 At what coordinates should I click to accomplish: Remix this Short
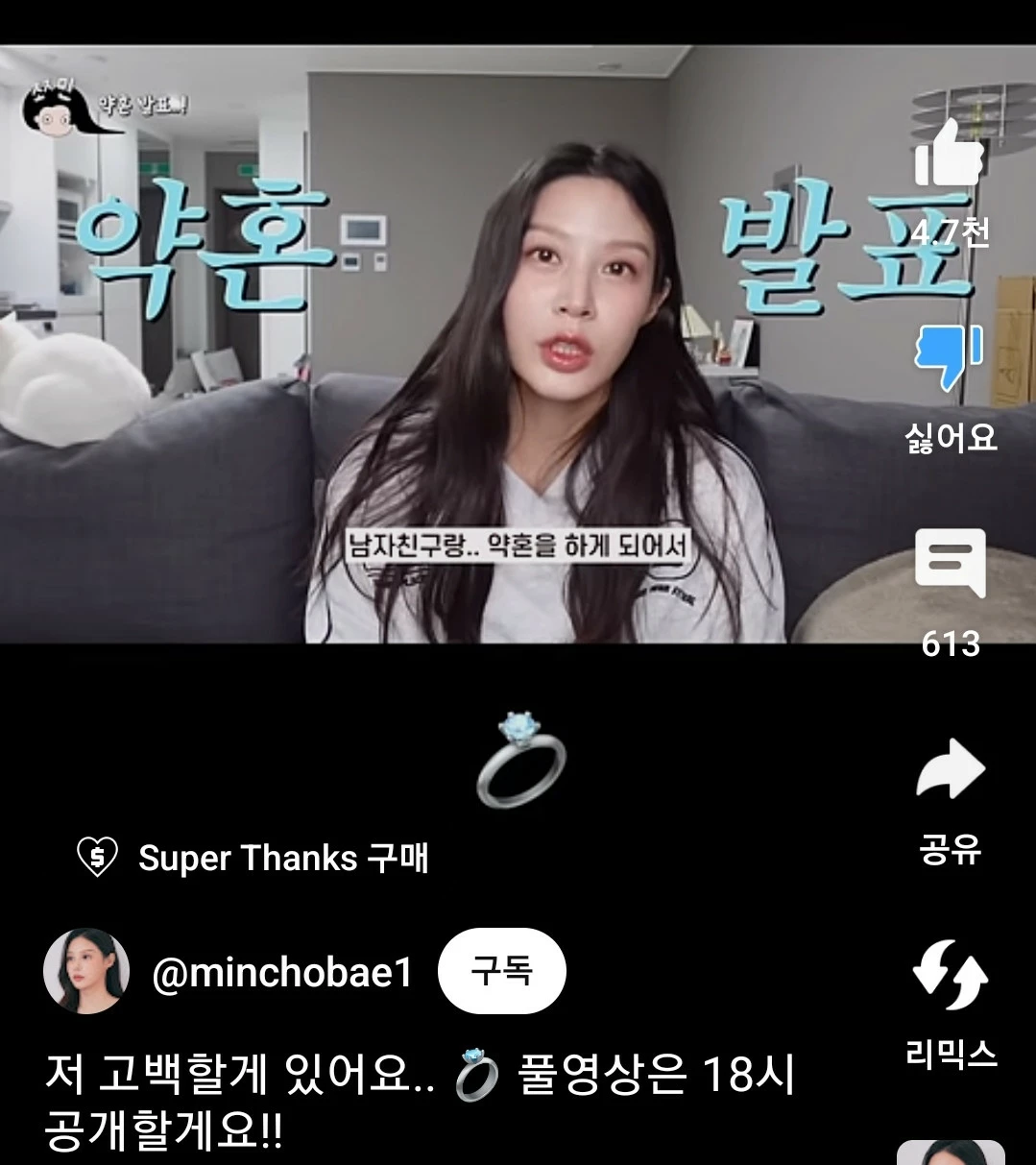coord(950,975)
